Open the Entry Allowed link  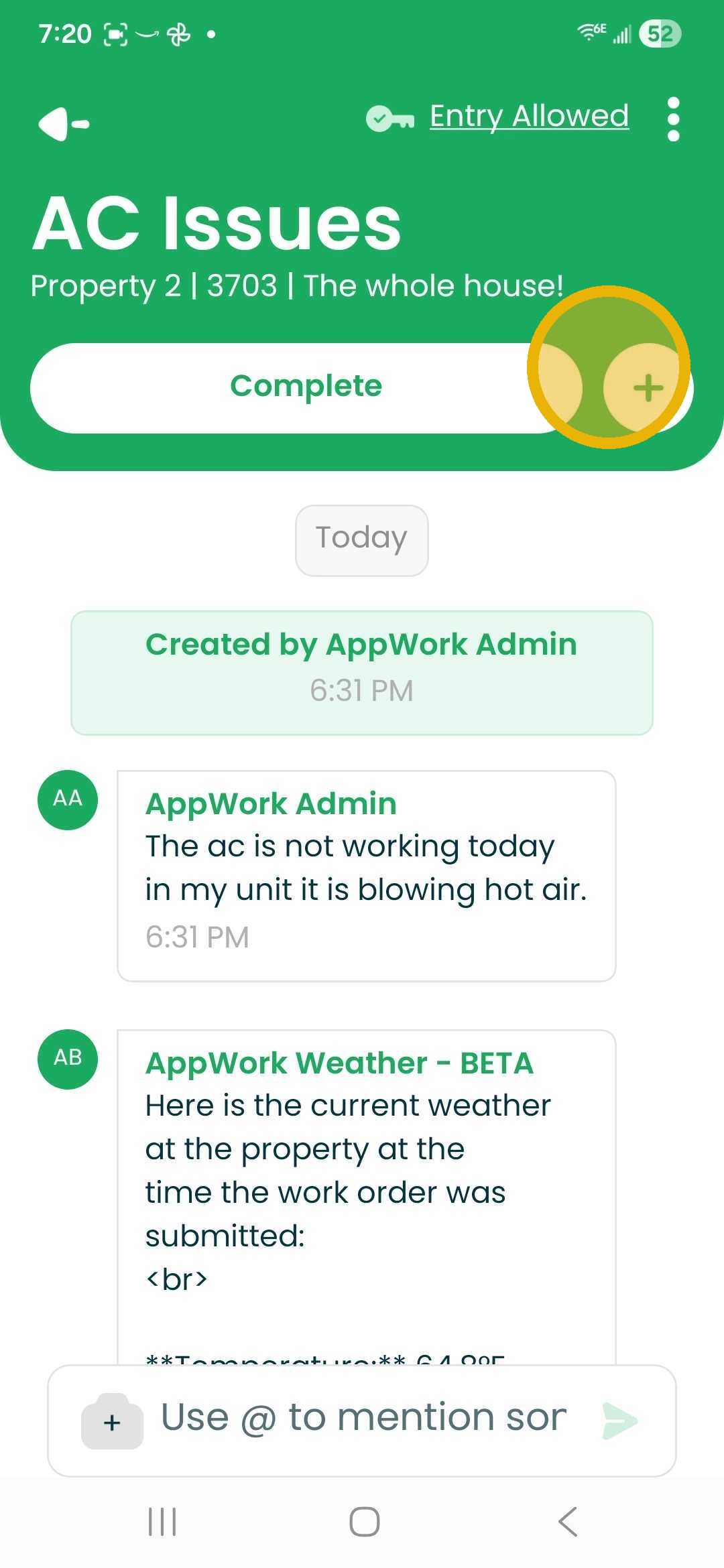click(x=528, y=117)
